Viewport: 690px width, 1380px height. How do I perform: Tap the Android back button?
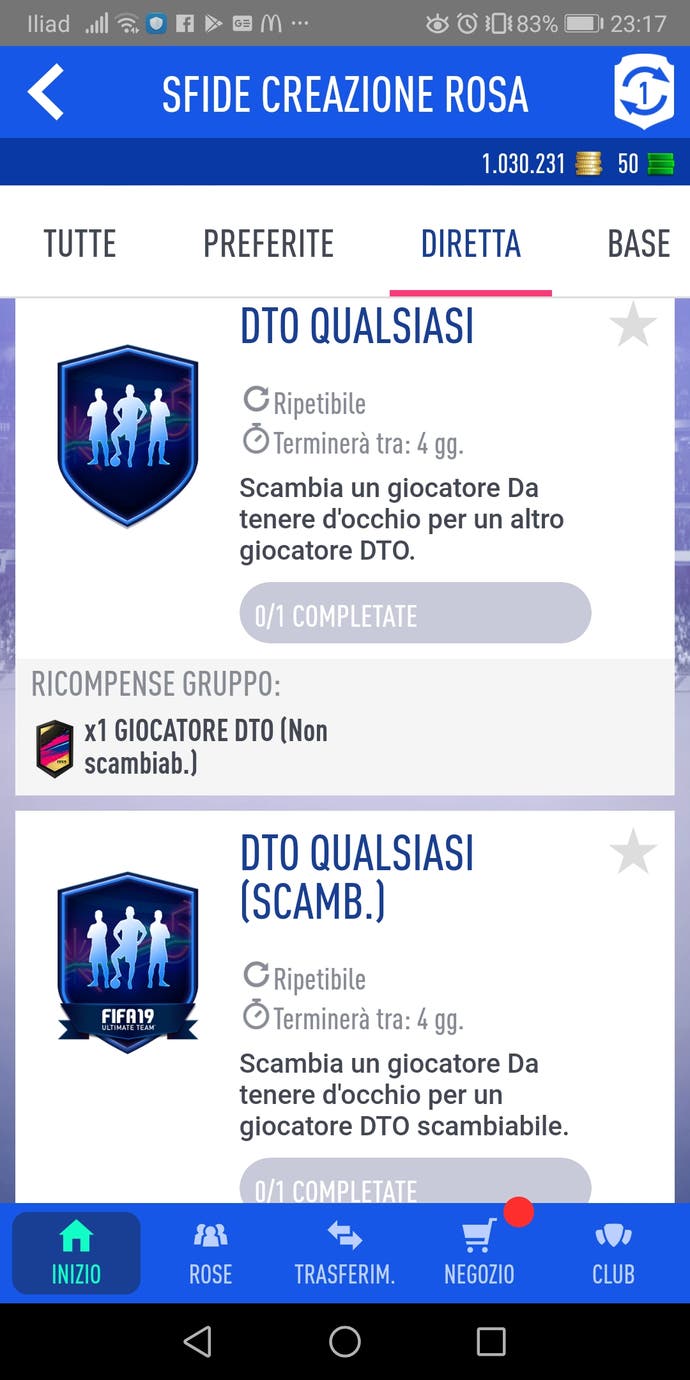click(x=198, y=1341)
